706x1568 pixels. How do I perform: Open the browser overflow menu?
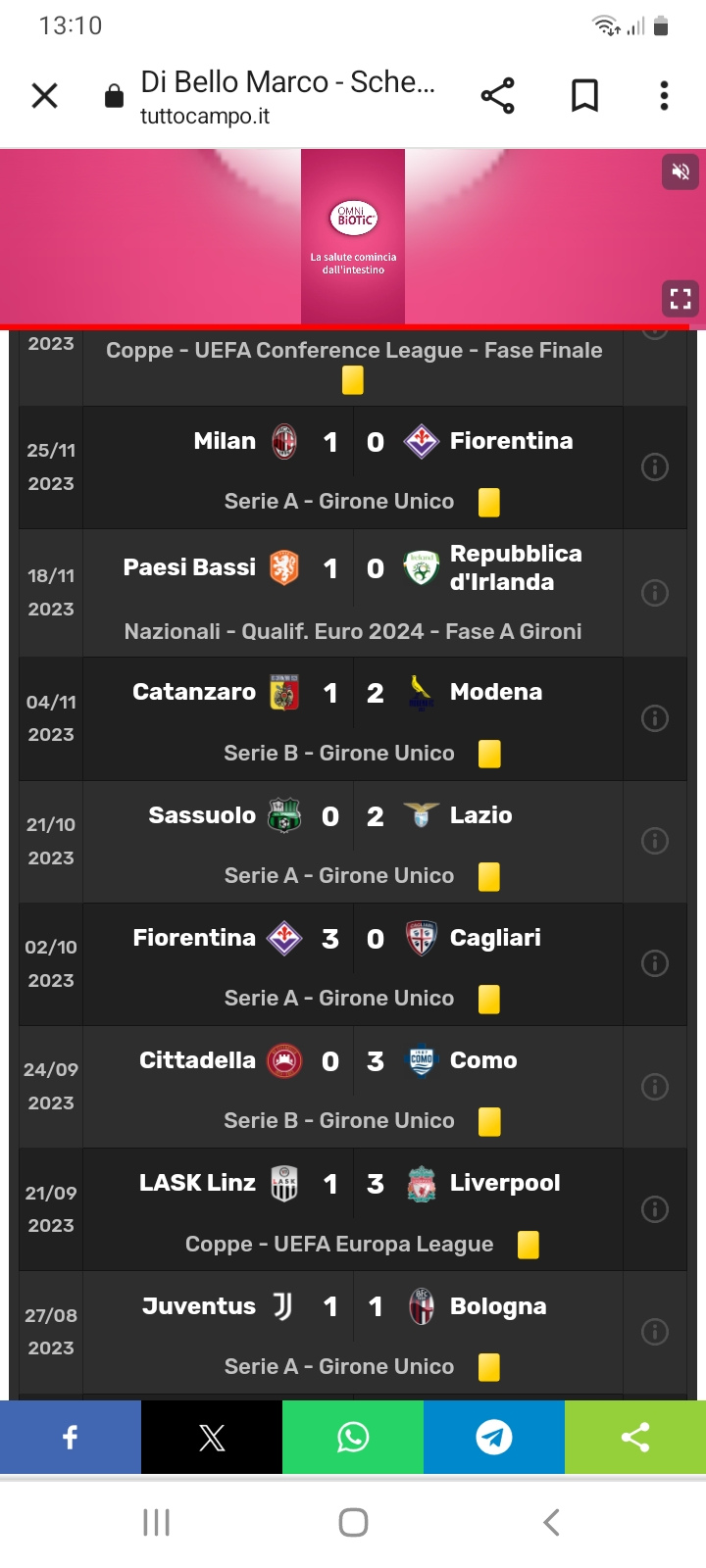(x=664, y=96)
